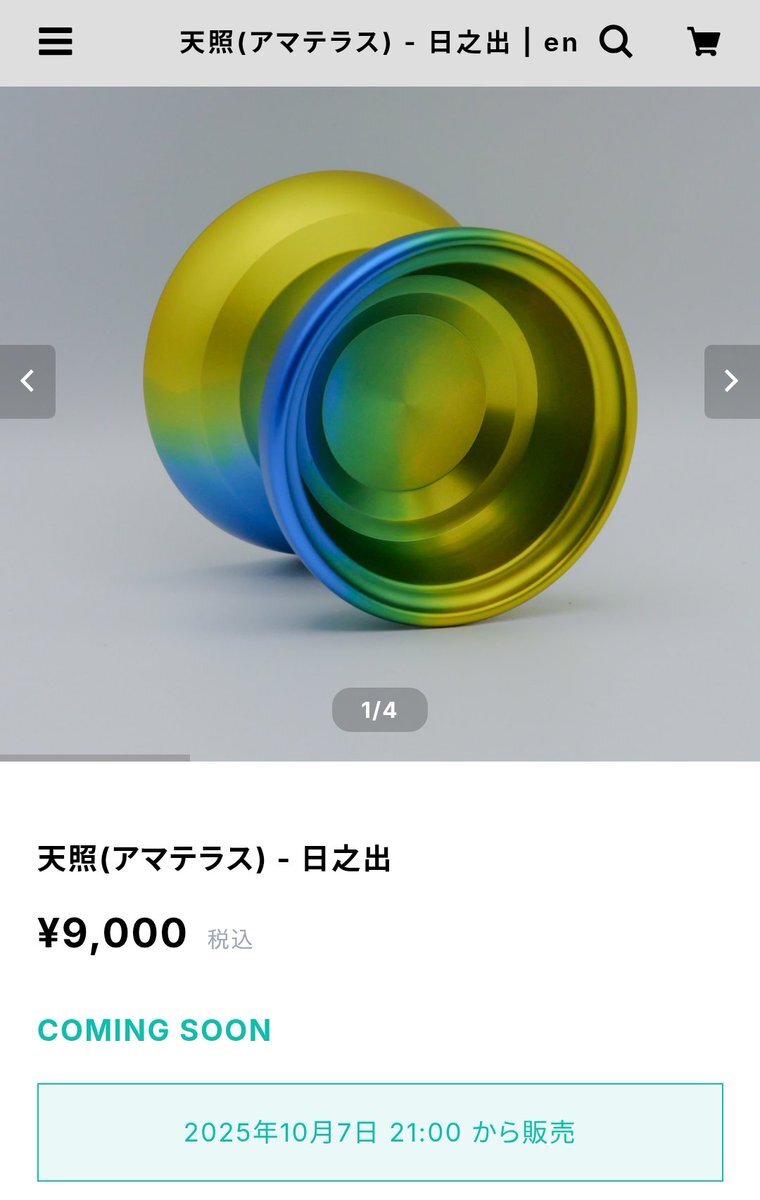Image resolution: width=760 pixels, height=1200 pixels.
Task: Open the yo-yo product photo
Action: click(390, 400)
